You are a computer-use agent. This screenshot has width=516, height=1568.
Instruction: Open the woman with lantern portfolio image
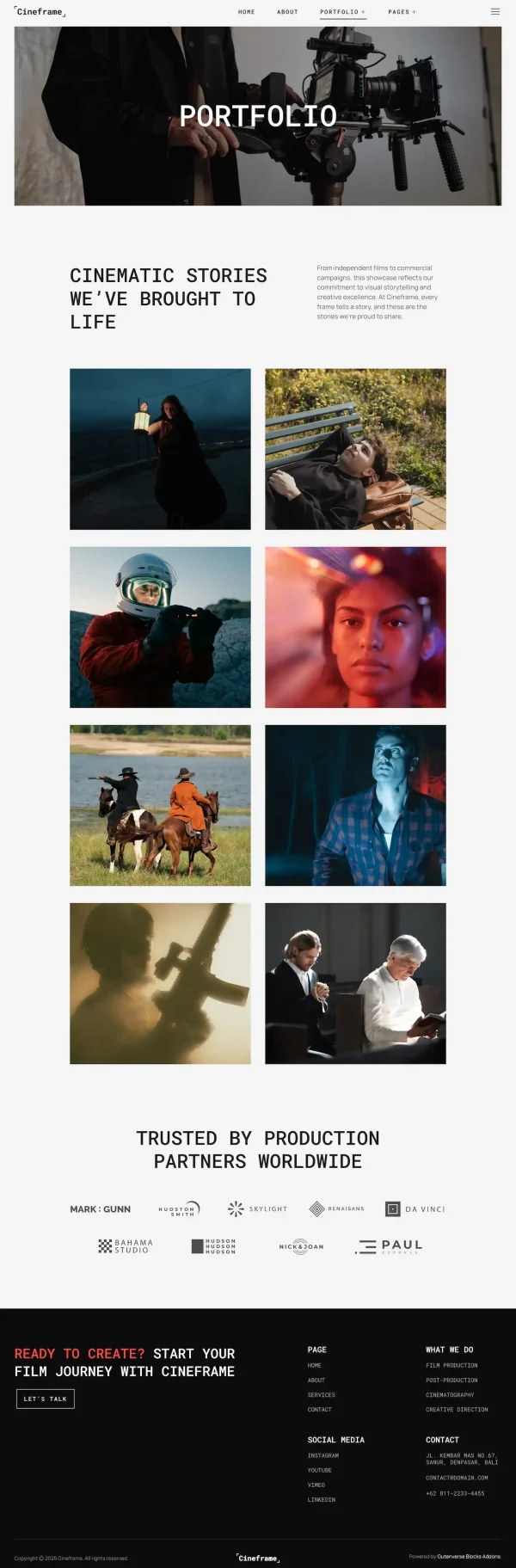(160, 449)
